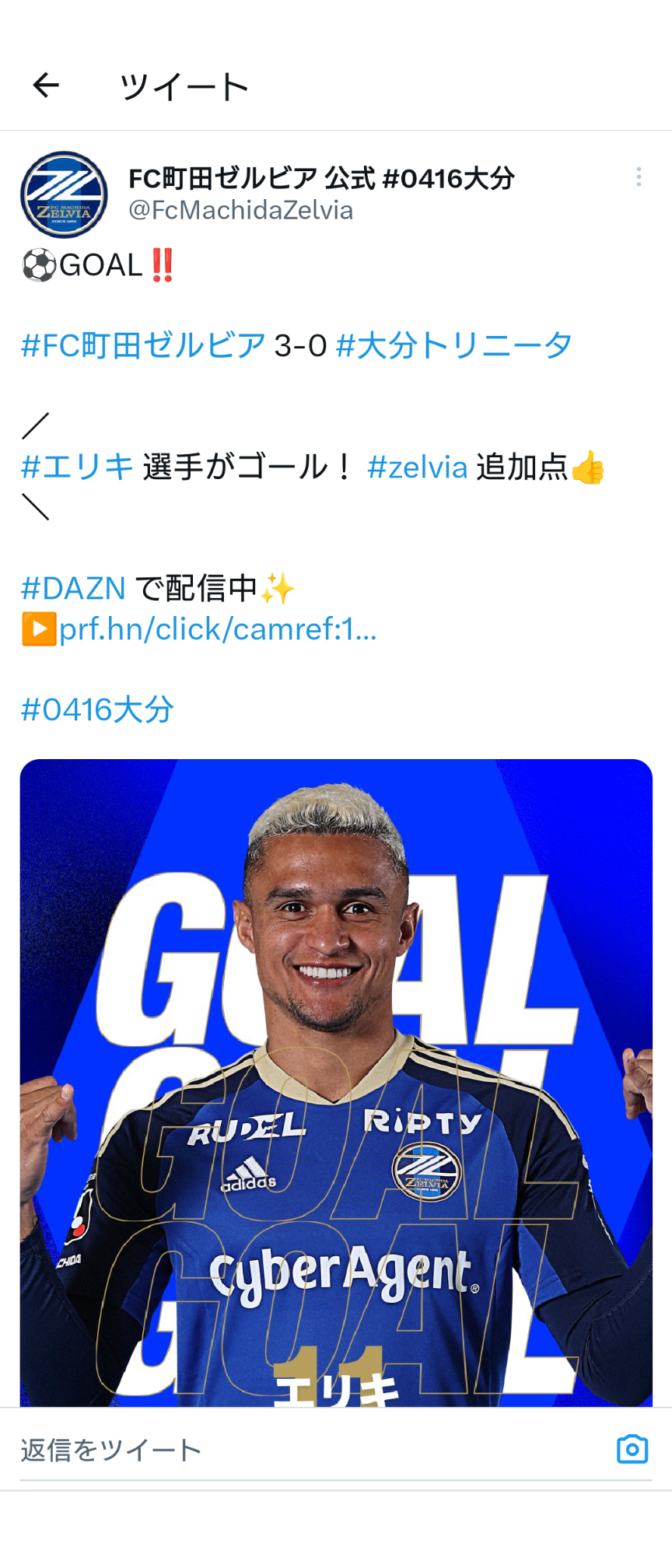Viewport: 672px width, 1568px height.
Task: Open the tweet's three-dot overflow menu
Action: pyautogui.click(x=639, y=177)
